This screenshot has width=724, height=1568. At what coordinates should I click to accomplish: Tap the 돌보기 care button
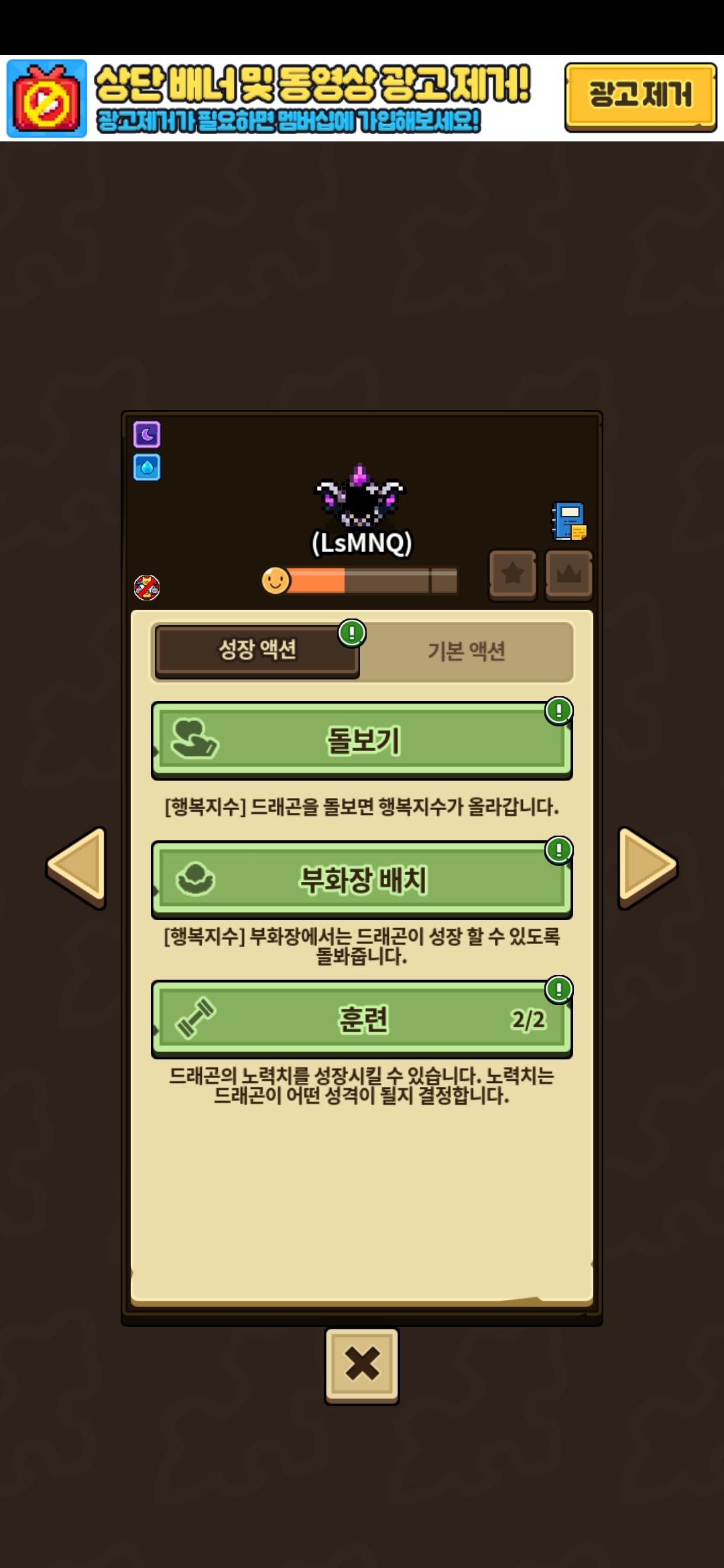362,740
